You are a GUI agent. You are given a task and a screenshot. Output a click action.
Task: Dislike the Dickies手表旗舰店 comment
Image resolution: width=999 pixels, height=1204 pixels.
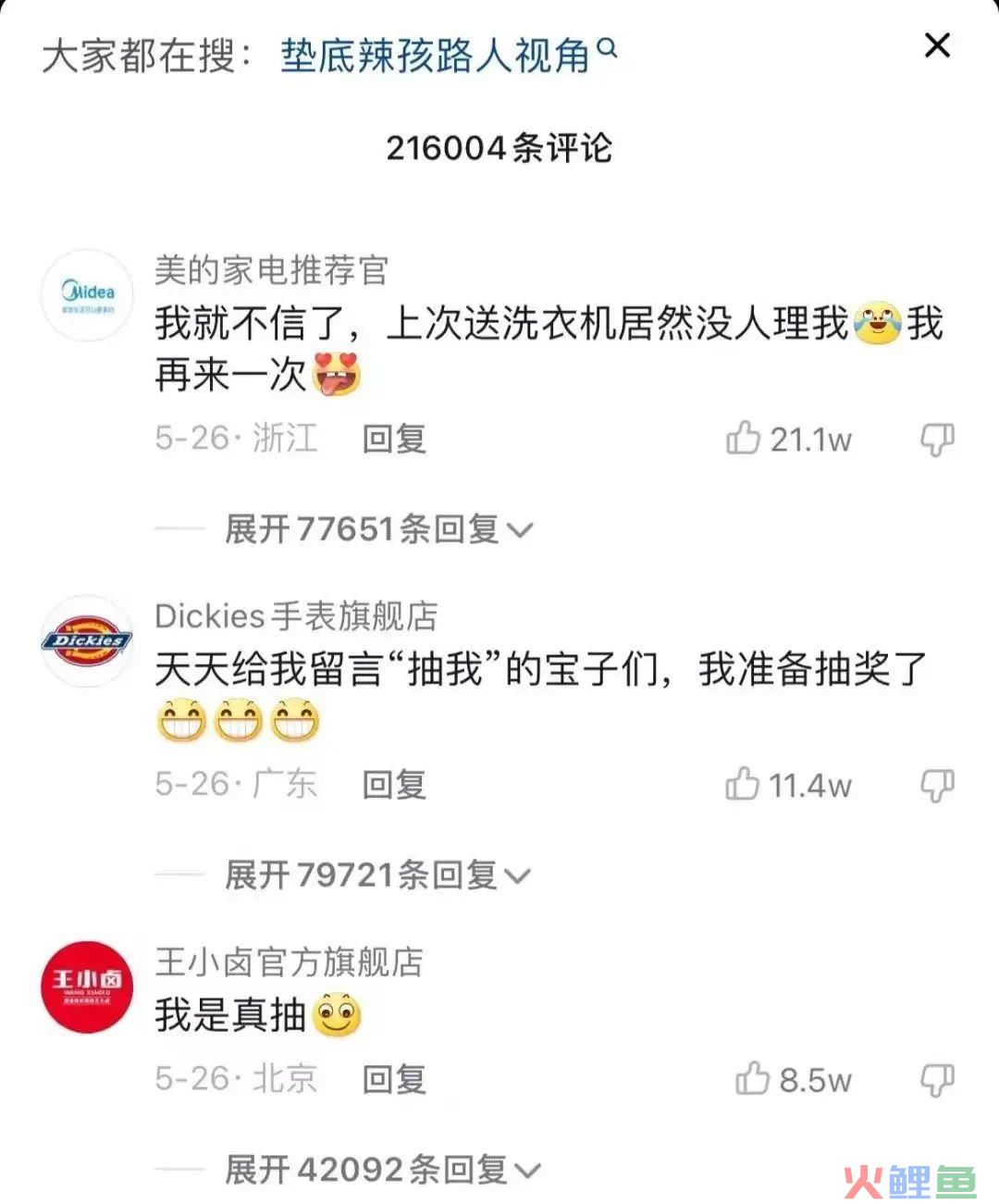click(936, 785)
